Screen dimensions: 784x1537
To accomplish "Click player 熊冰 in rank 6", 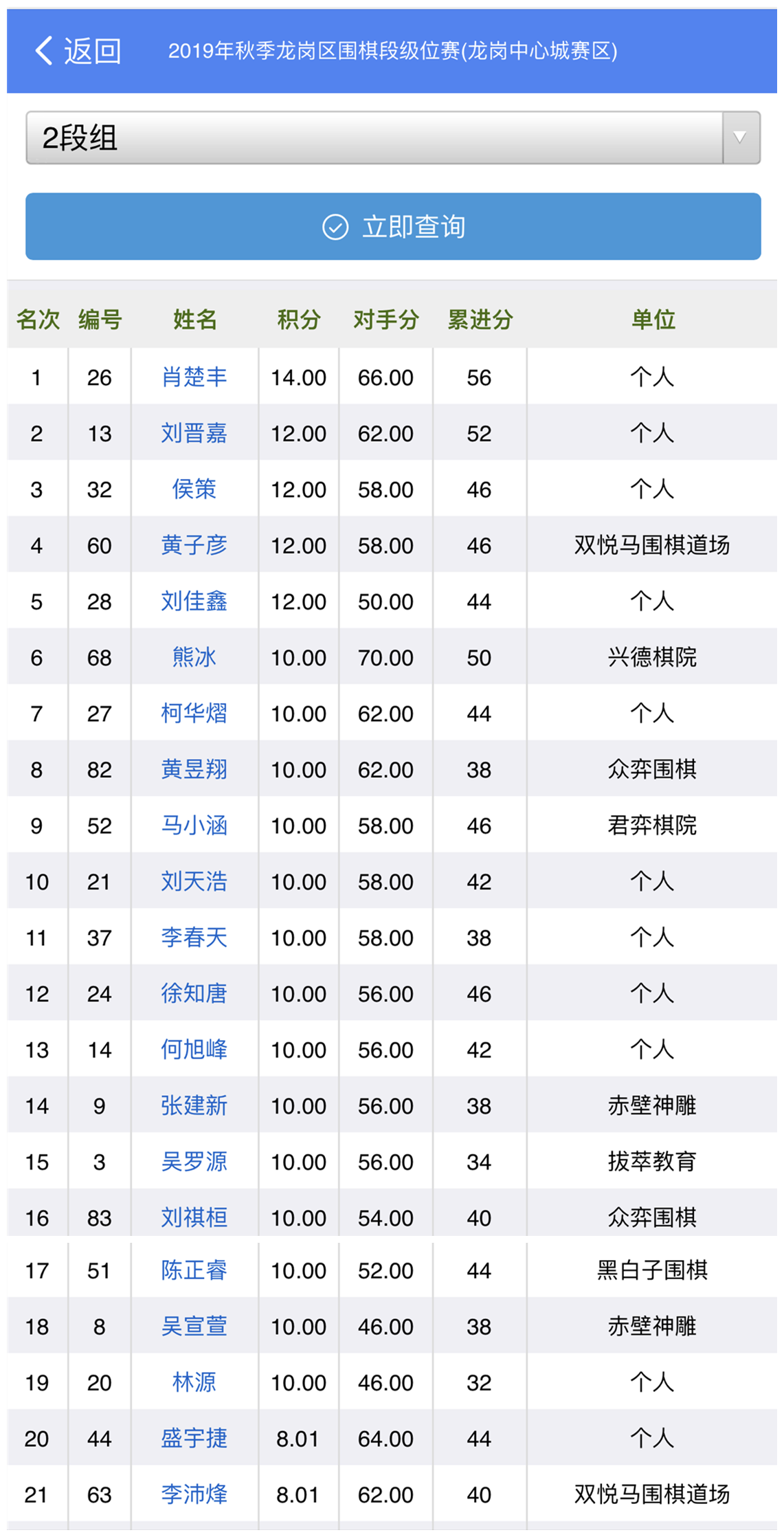I will 194,657.
